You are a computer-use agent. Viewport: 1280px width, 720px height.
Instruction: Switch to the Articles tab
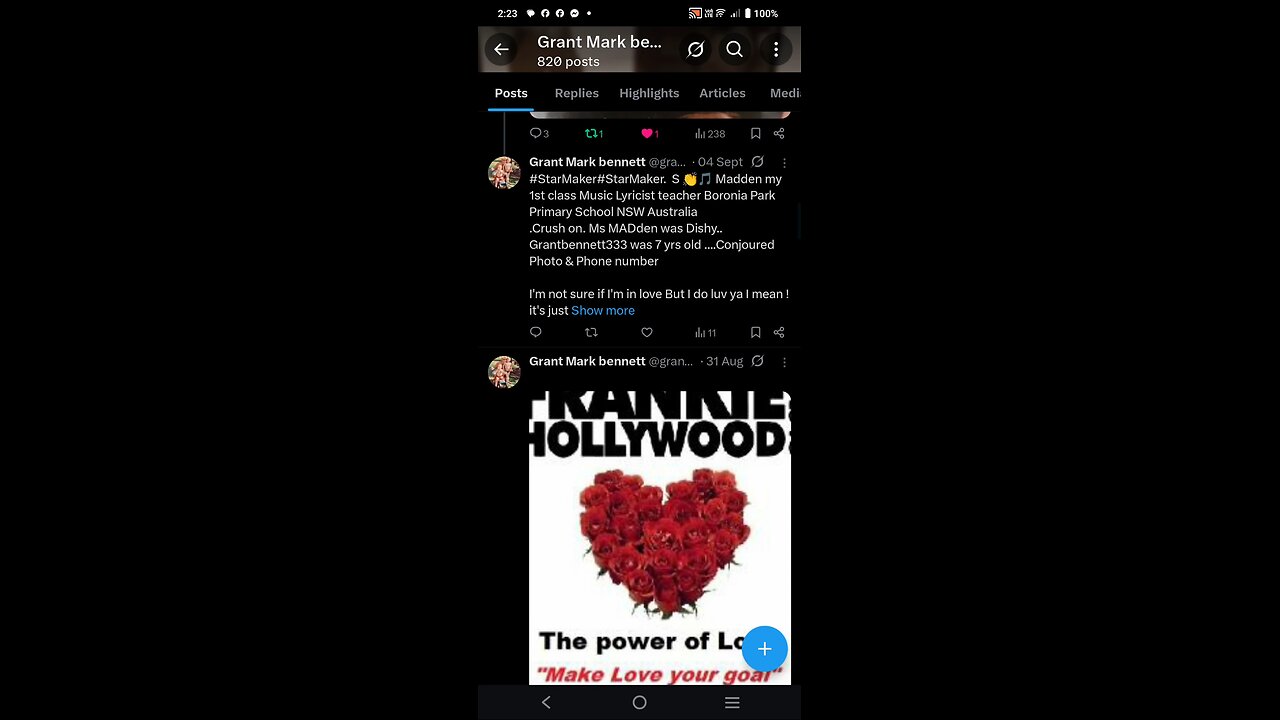pyautogui.click(x=722, y=93)
